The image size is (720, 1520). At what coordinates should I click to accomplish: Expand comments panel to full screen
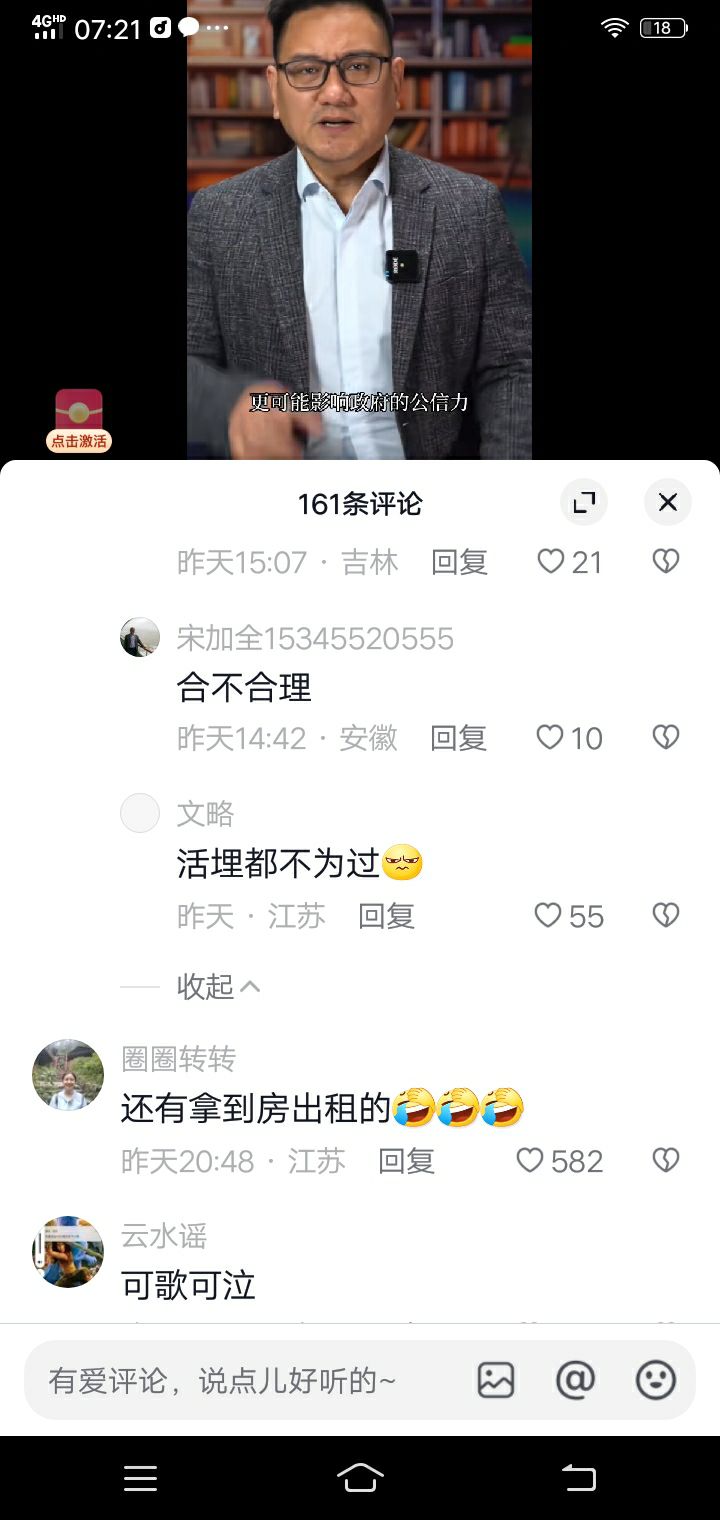583,502
